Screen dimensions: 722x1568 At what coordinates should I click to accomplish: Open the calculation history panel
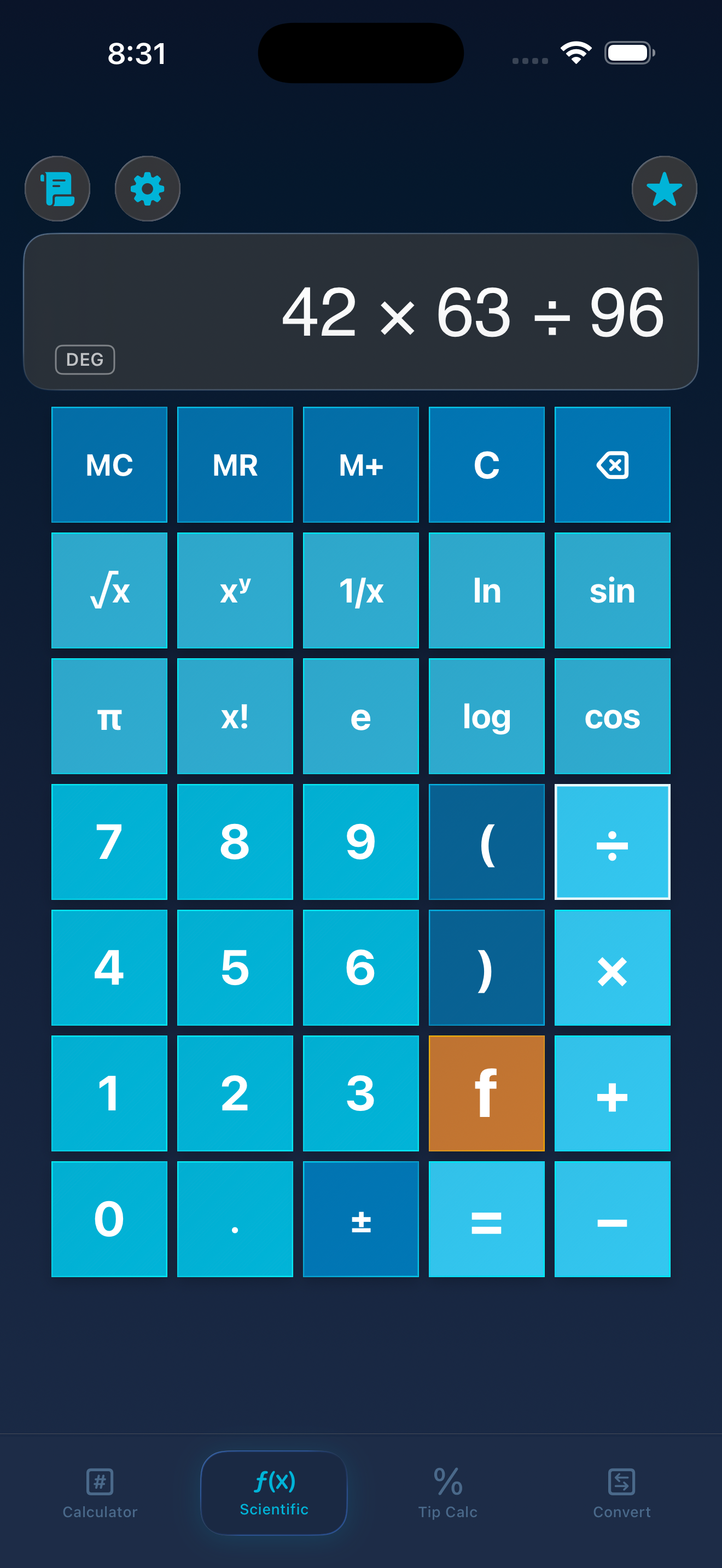pos(57,189)
